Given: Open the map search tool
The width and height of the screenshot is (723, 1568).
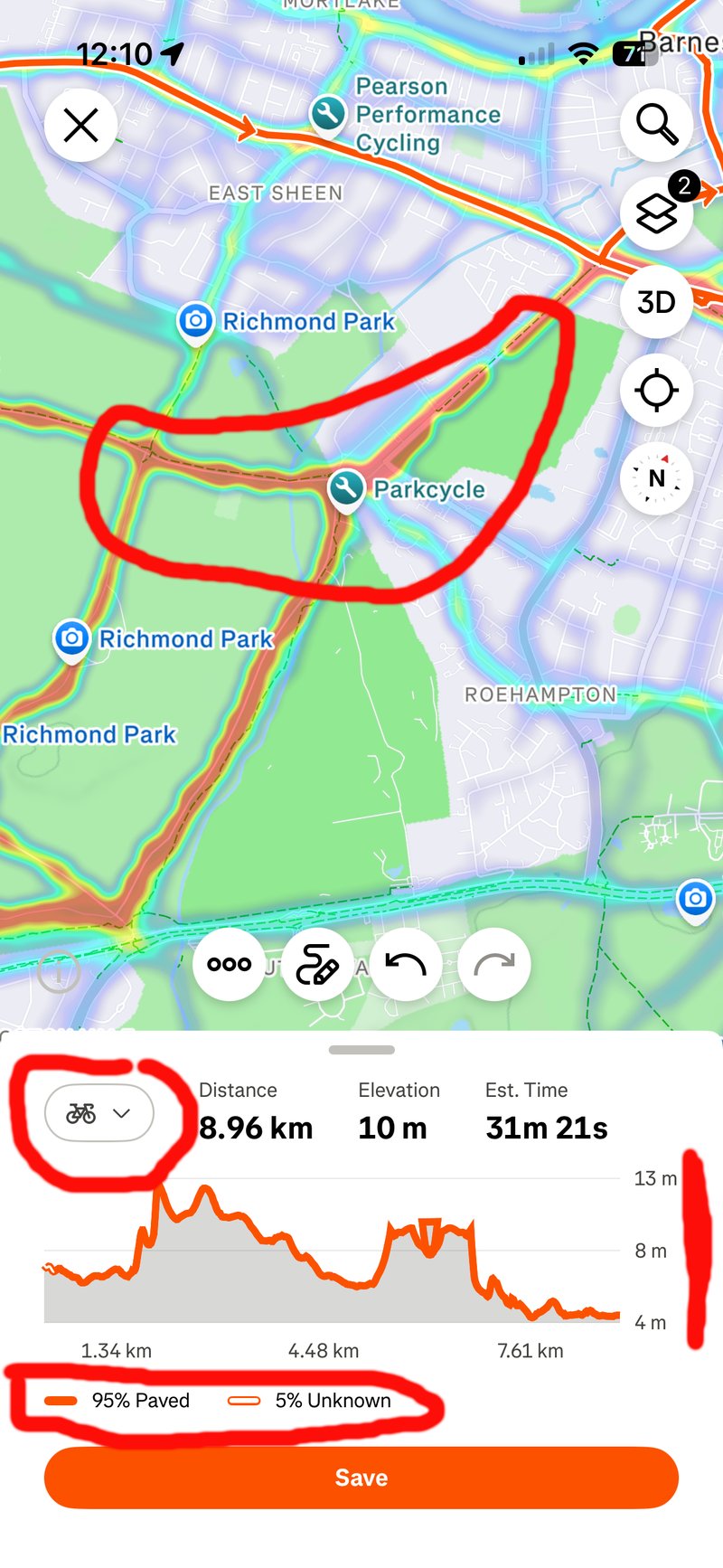Looking at the screenshot, I should (x=656, y=125).
